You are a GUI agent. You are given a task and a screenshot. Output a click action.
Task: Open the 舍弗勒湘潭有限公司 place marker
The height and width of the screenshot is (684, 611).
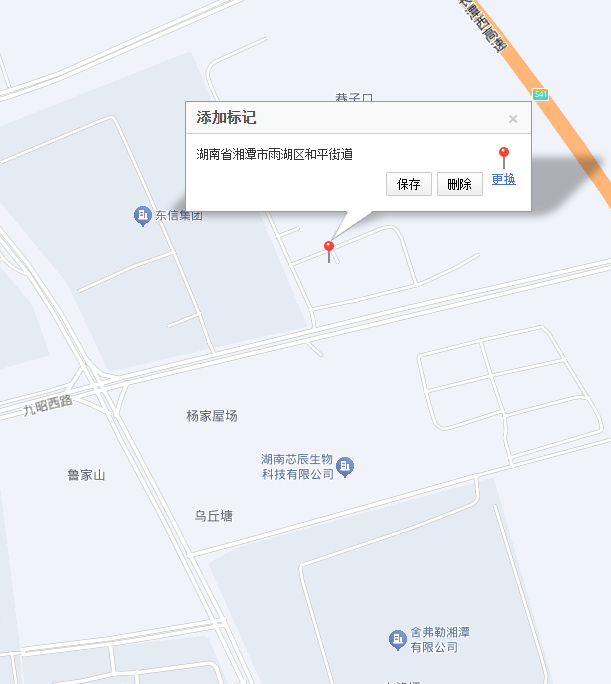[398, 639]
